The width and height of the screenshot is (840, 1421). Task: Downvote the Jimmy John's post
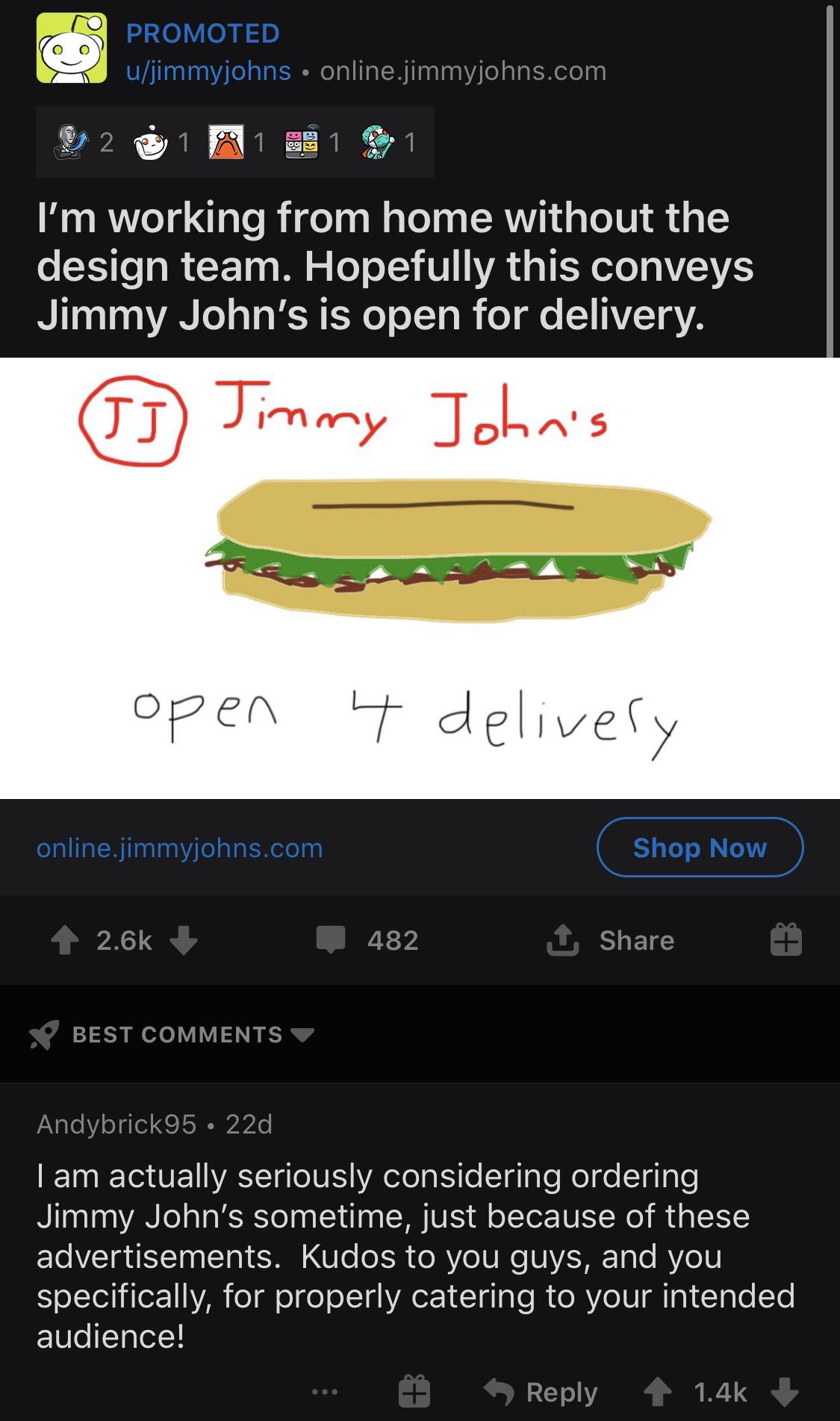point(184,940)
